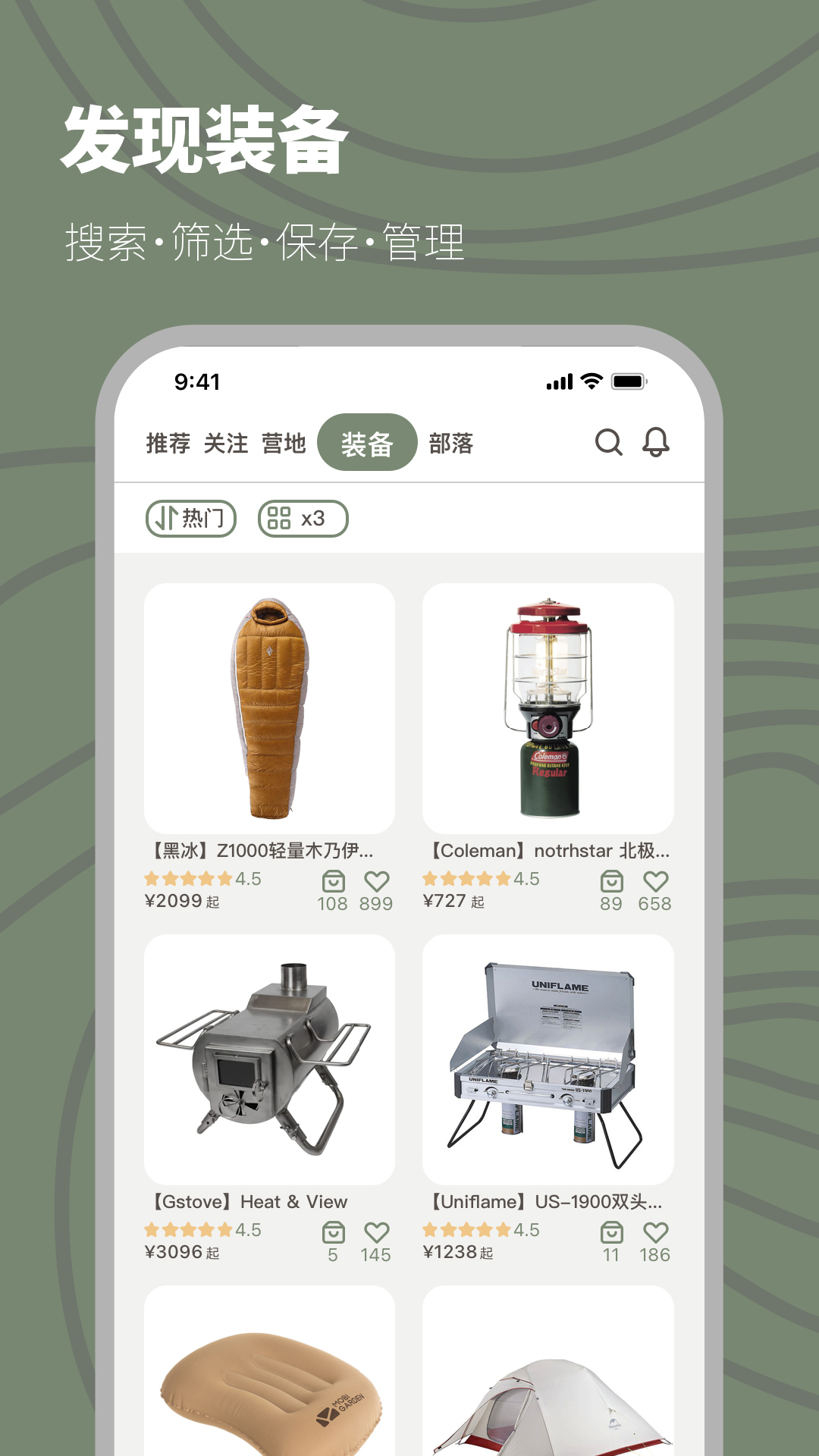Toggle the heart on the Coleman lantern
Image resolution: width=819 pixels, height=1456 pixels.
tap(655, 881)
